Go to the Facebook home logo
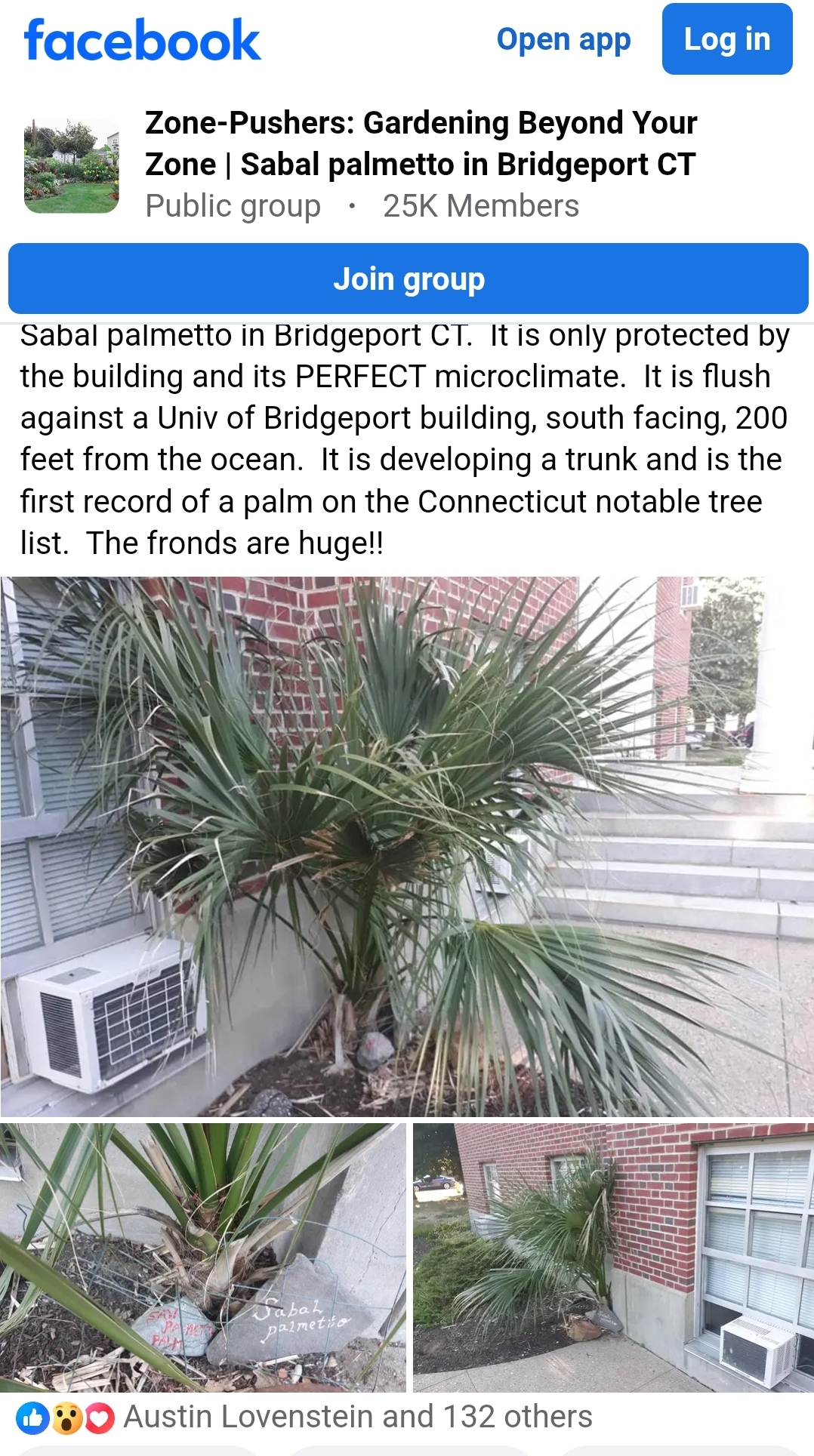Viewport: 814px width, 1456px height. point(142,40)
